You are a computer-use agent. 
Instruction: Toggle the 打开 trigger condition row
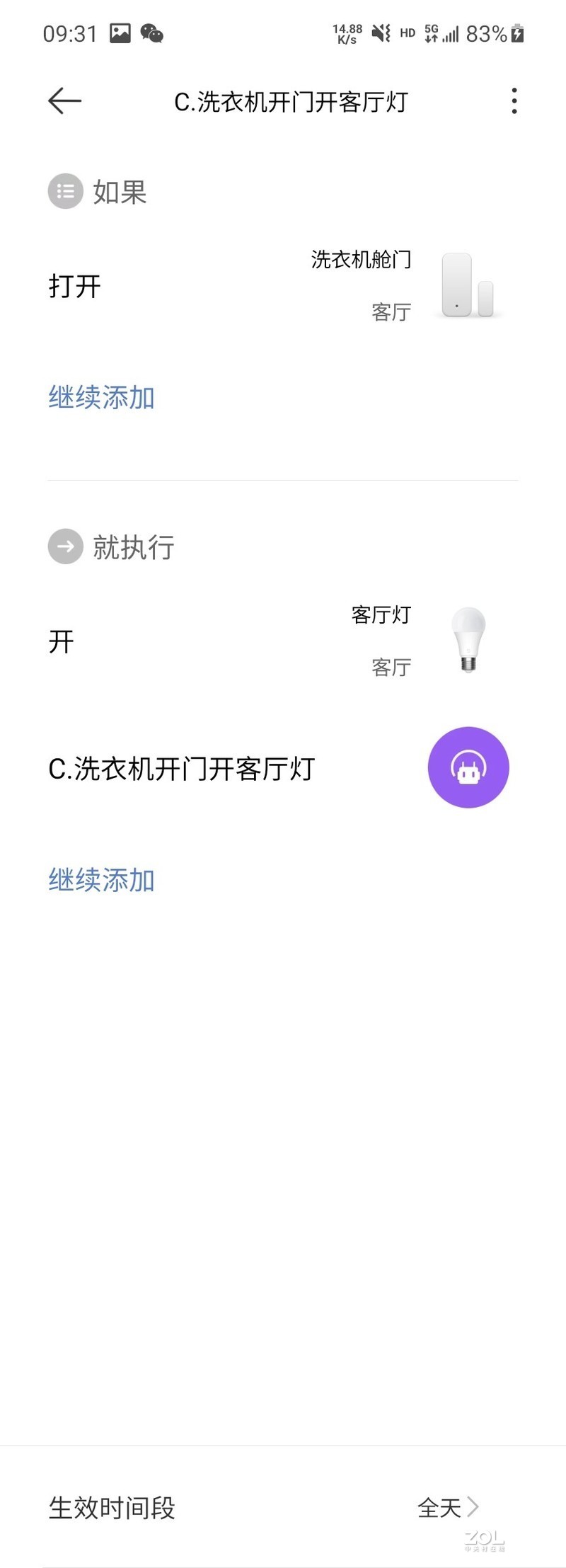(74, 287)
